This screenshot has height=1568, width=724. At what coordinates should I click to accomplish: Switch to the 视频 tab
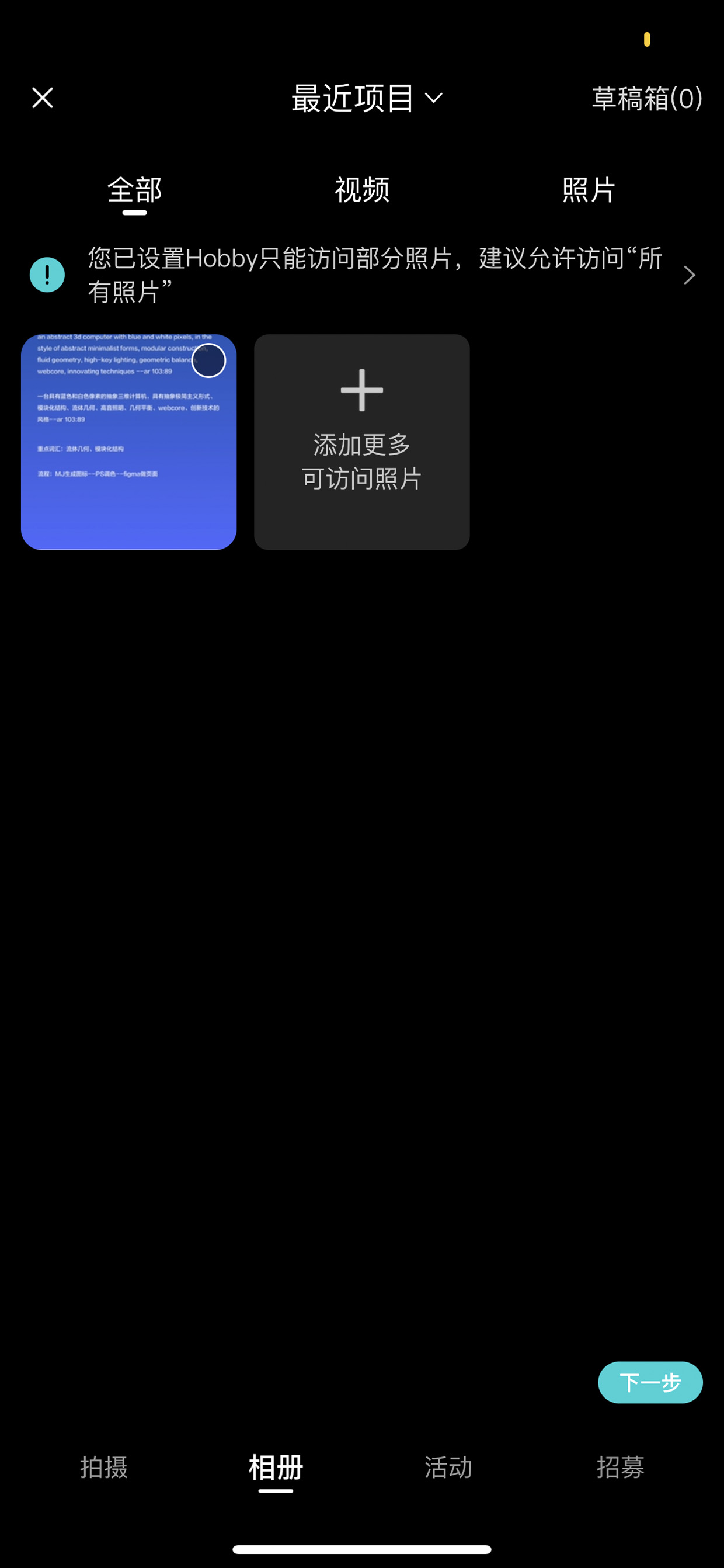pyautogui.click(x=362, y=190)
